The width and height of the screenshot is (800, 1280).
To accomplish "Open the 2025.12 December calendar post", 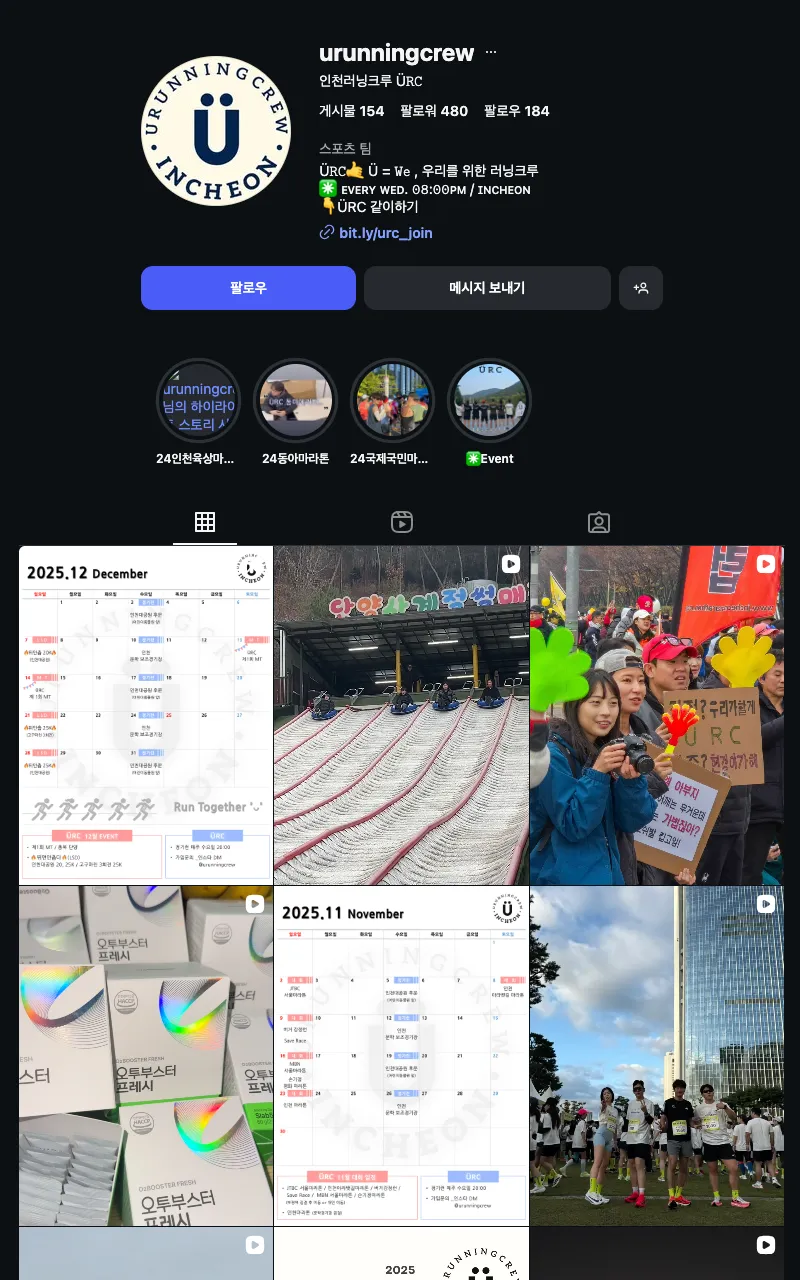I will [x=146, y=715].
